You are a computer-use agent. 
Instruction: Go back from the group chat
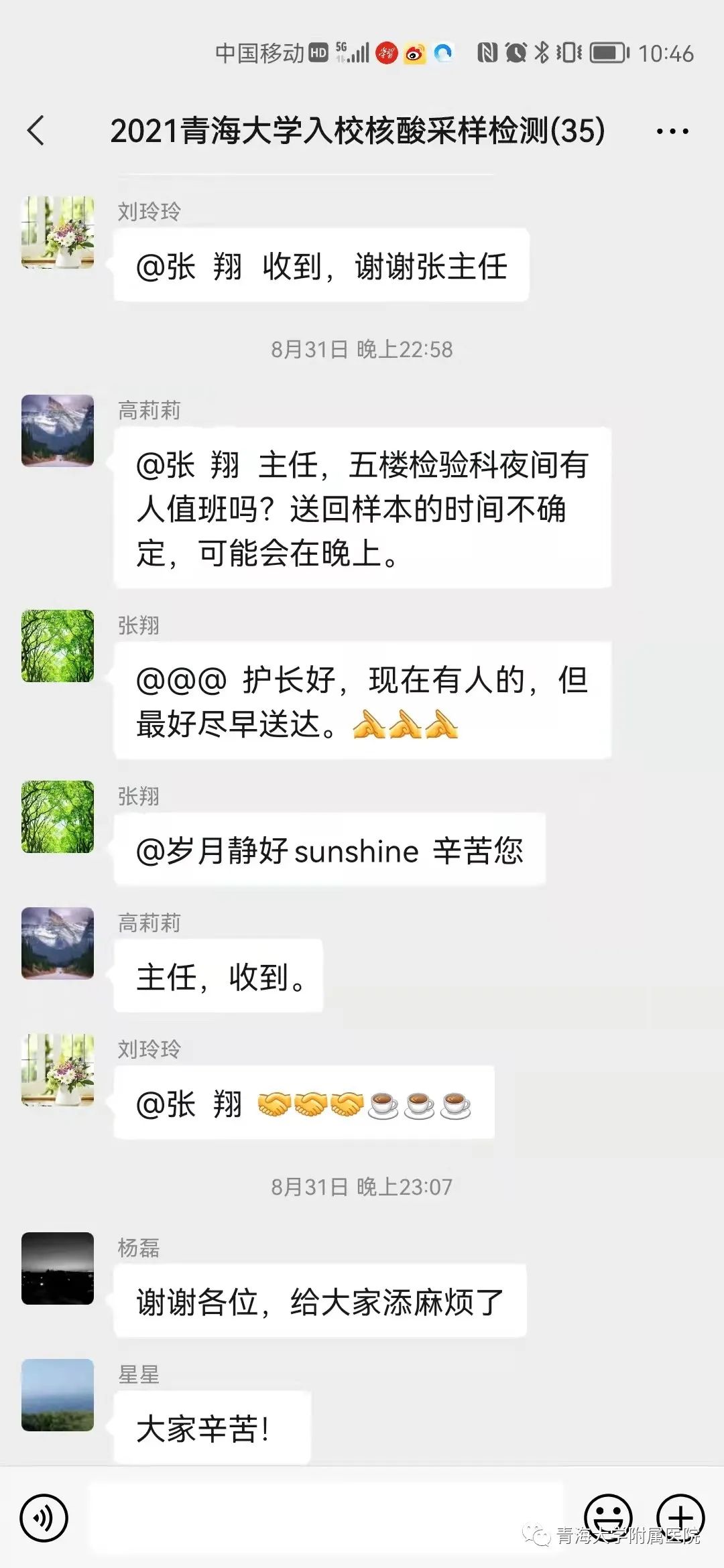coord(36,130)
